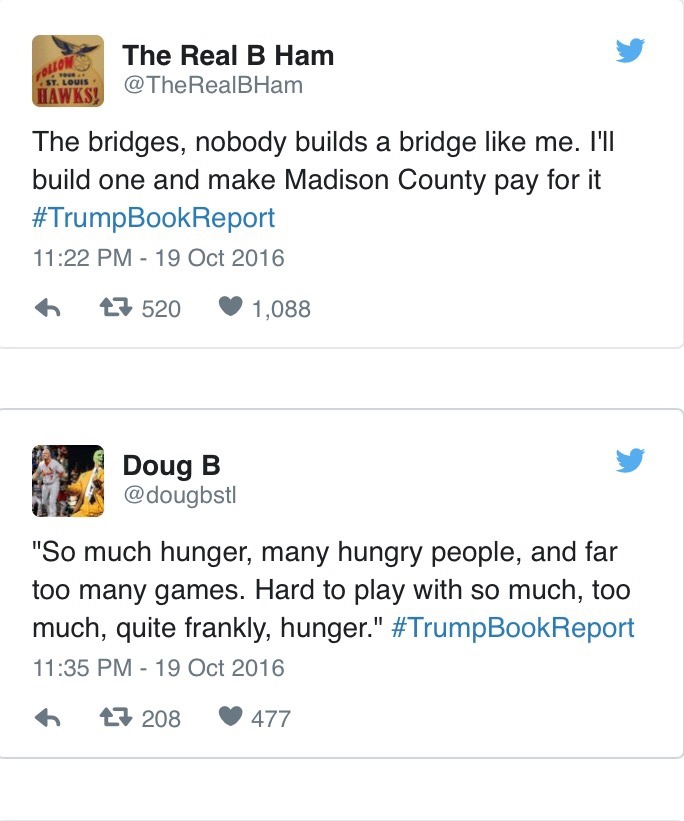Image resolution: width=684 pixels, height=821 pixels.
Task: Reply to The Real B Ham's tweet
Action: click(x=48, y=309)
